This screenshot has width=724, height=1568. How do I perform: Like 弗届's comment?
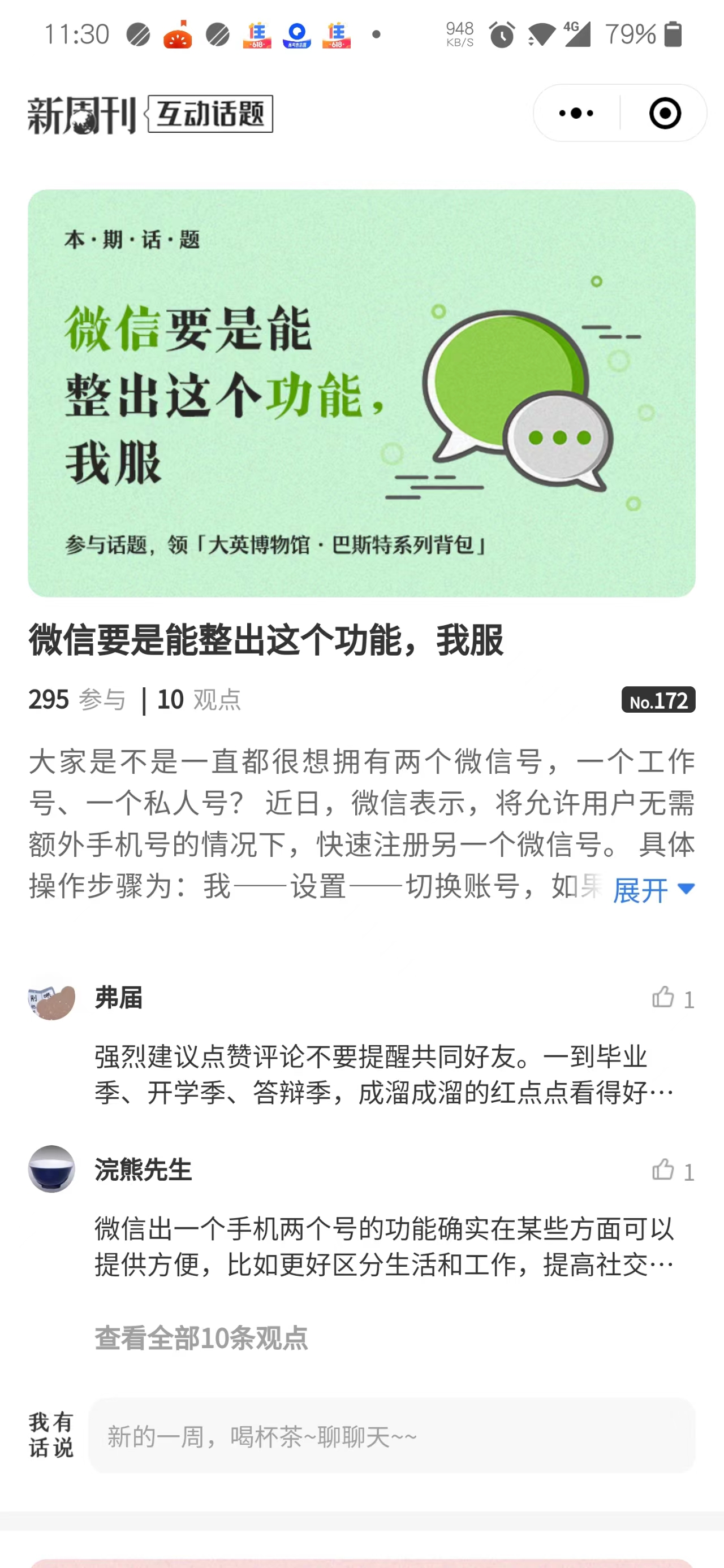coord(663,998)
